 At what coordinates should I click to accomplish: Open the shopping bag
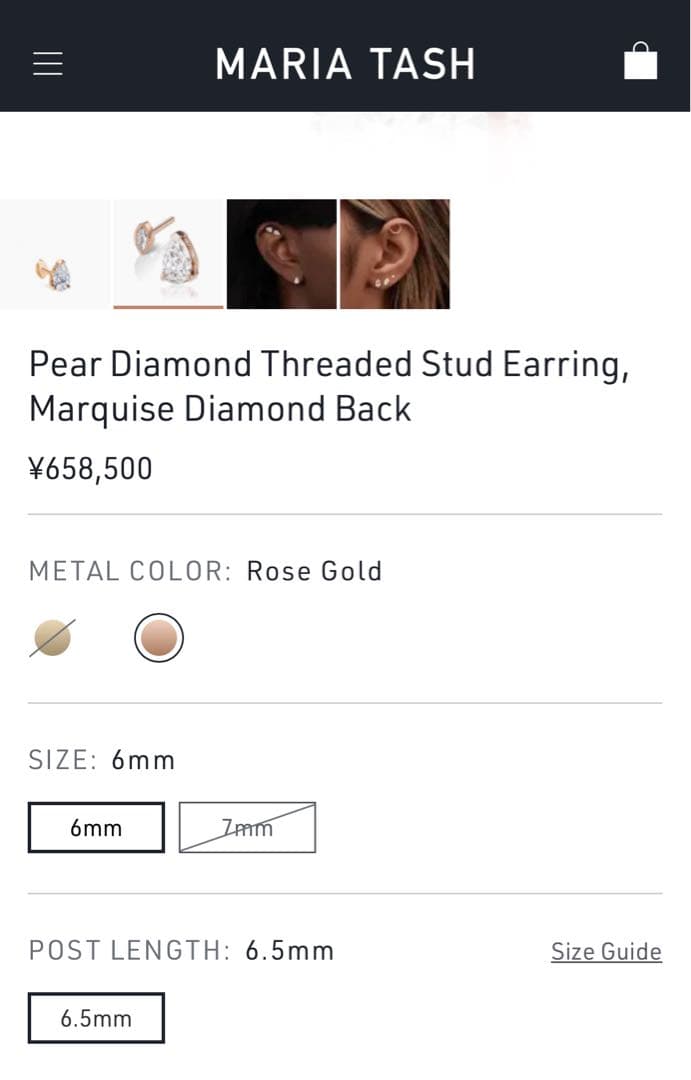(640, 62)
